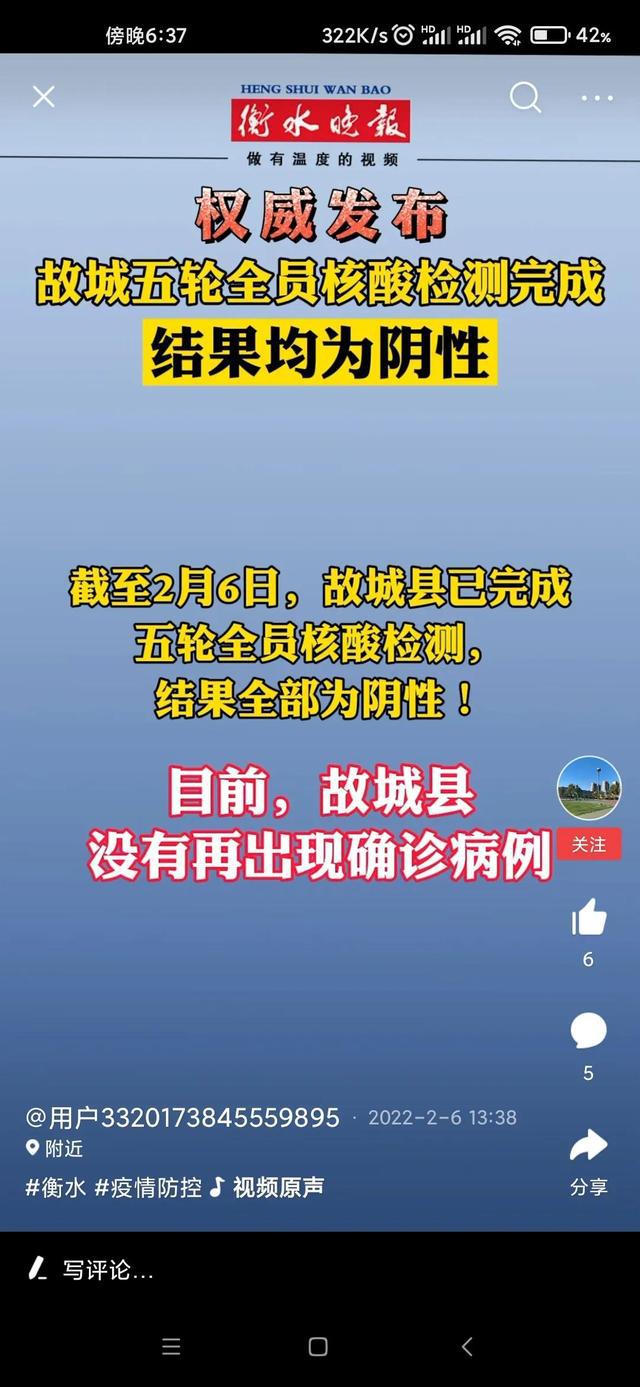The height and width of the screenshot is (1387, 640).
Task: Open the comments bubble icon
Action: pos(589,1030)
